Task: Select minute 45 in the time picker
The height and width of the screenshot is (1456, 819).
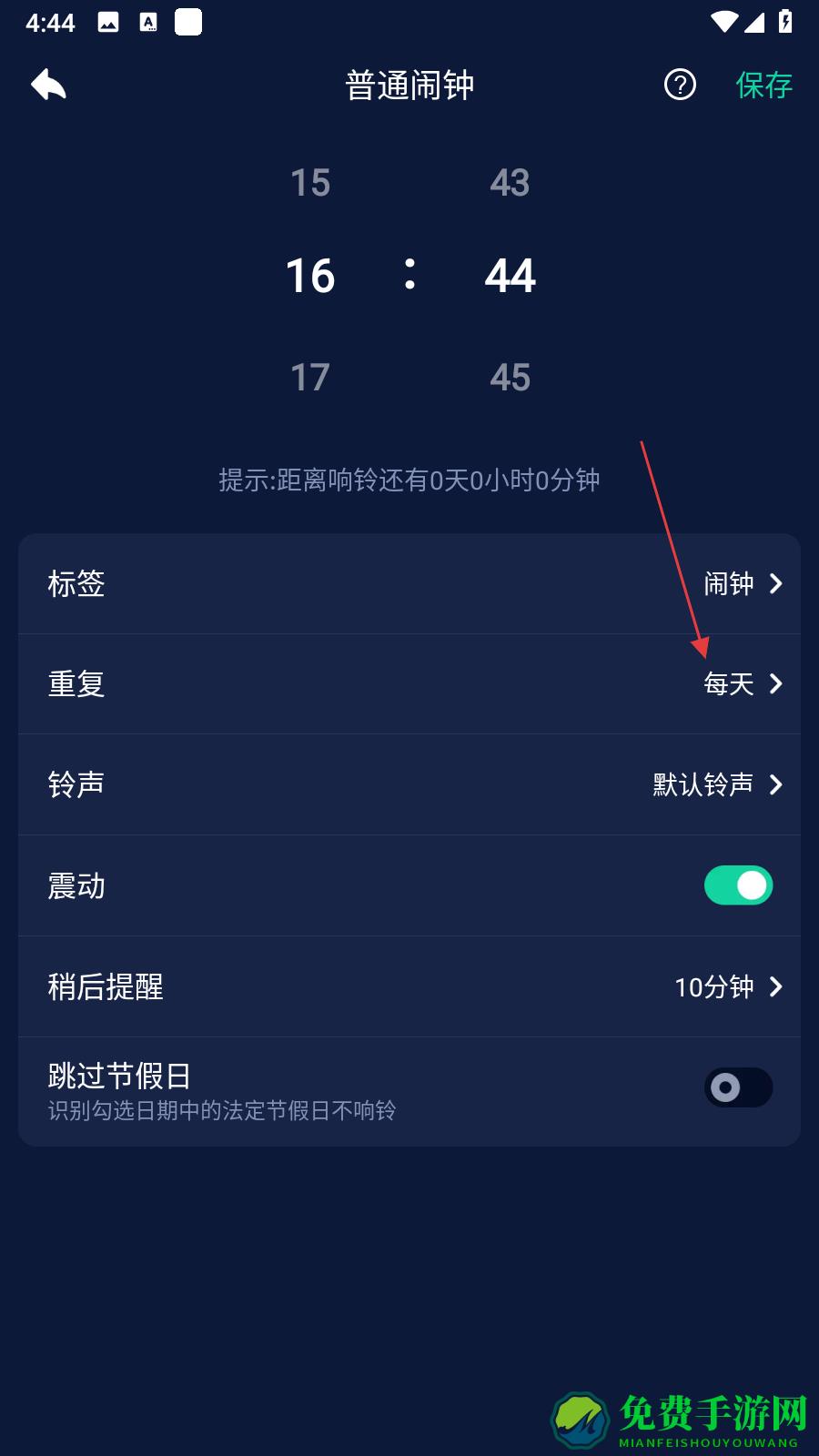Action: pos(510,378)
